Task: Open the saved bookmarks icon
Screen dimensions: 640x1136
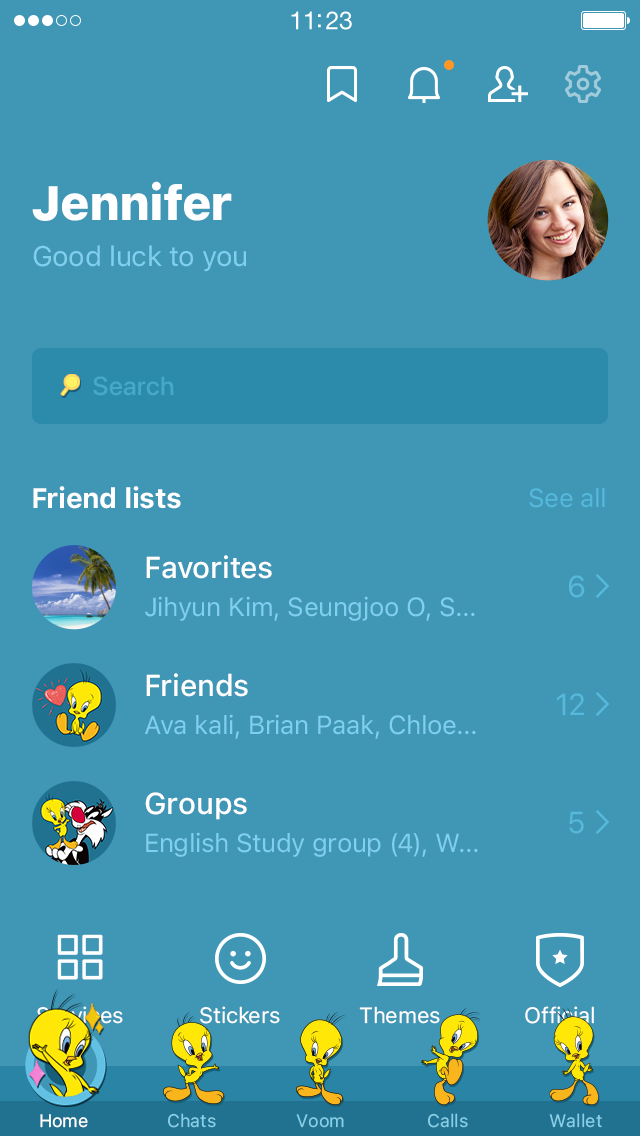Action: tap(342, 85)
